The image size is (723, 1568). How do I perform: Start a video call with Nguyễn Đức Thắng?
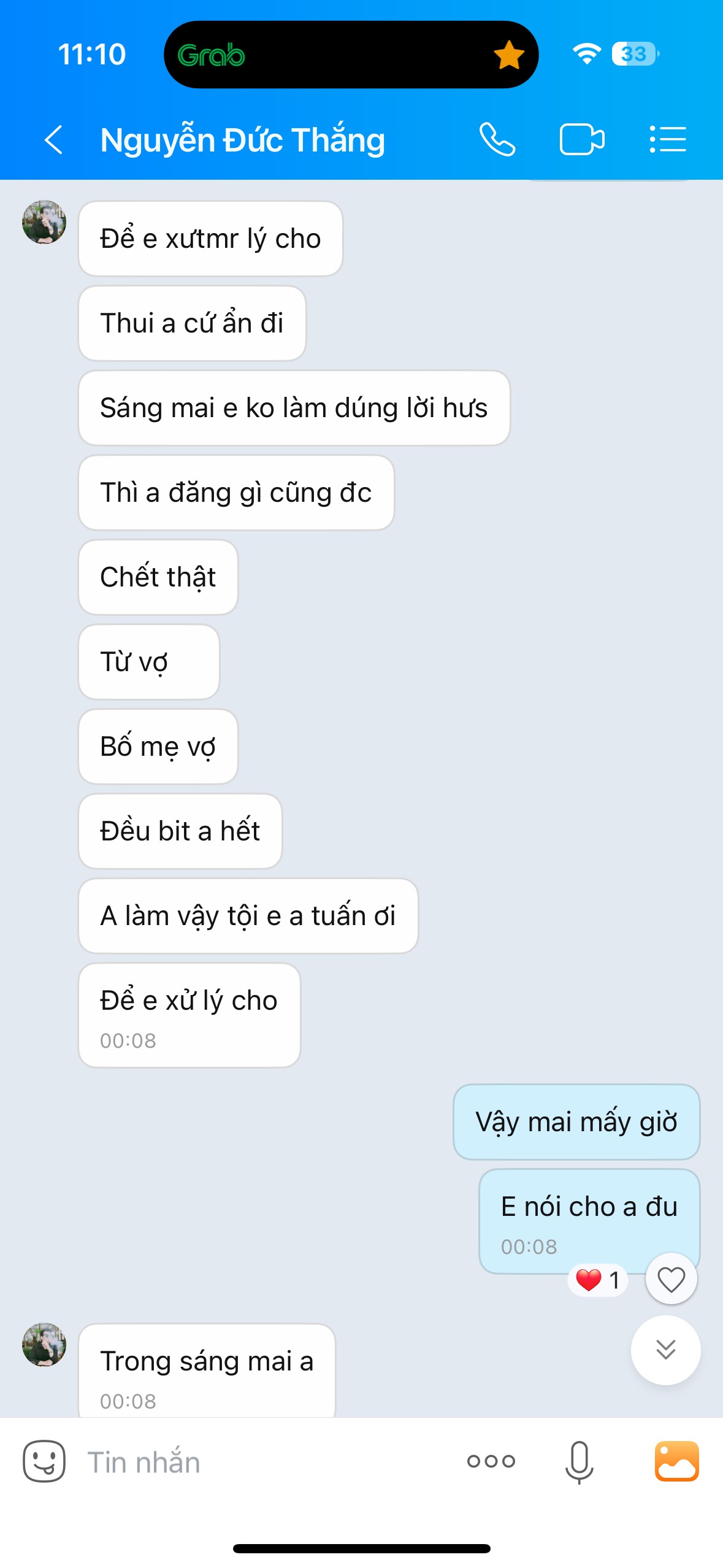click(x=581, y=140)
